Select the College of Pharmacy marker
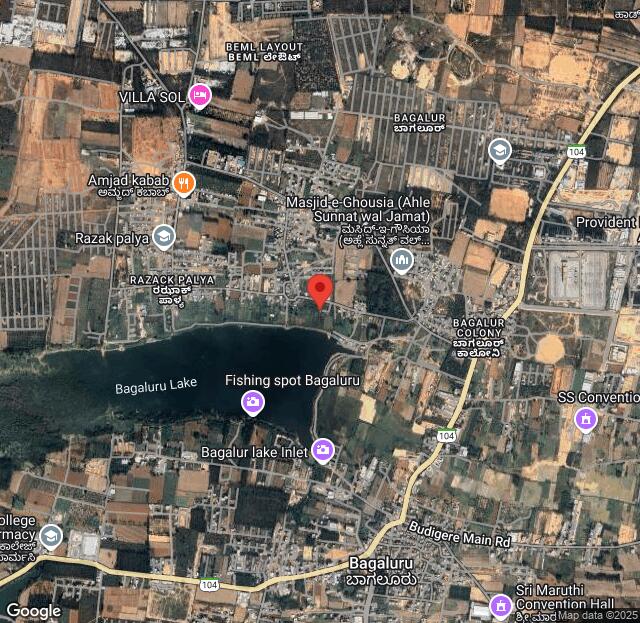This screenshot has height=623, width=640. tap(51, 538)
